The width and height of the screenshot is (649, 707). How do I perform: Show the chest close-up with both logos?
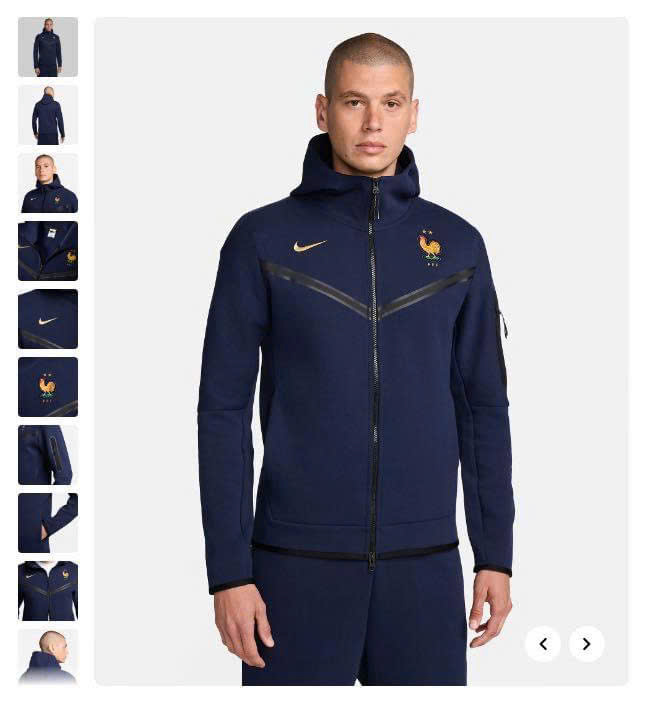coord(48,591)
